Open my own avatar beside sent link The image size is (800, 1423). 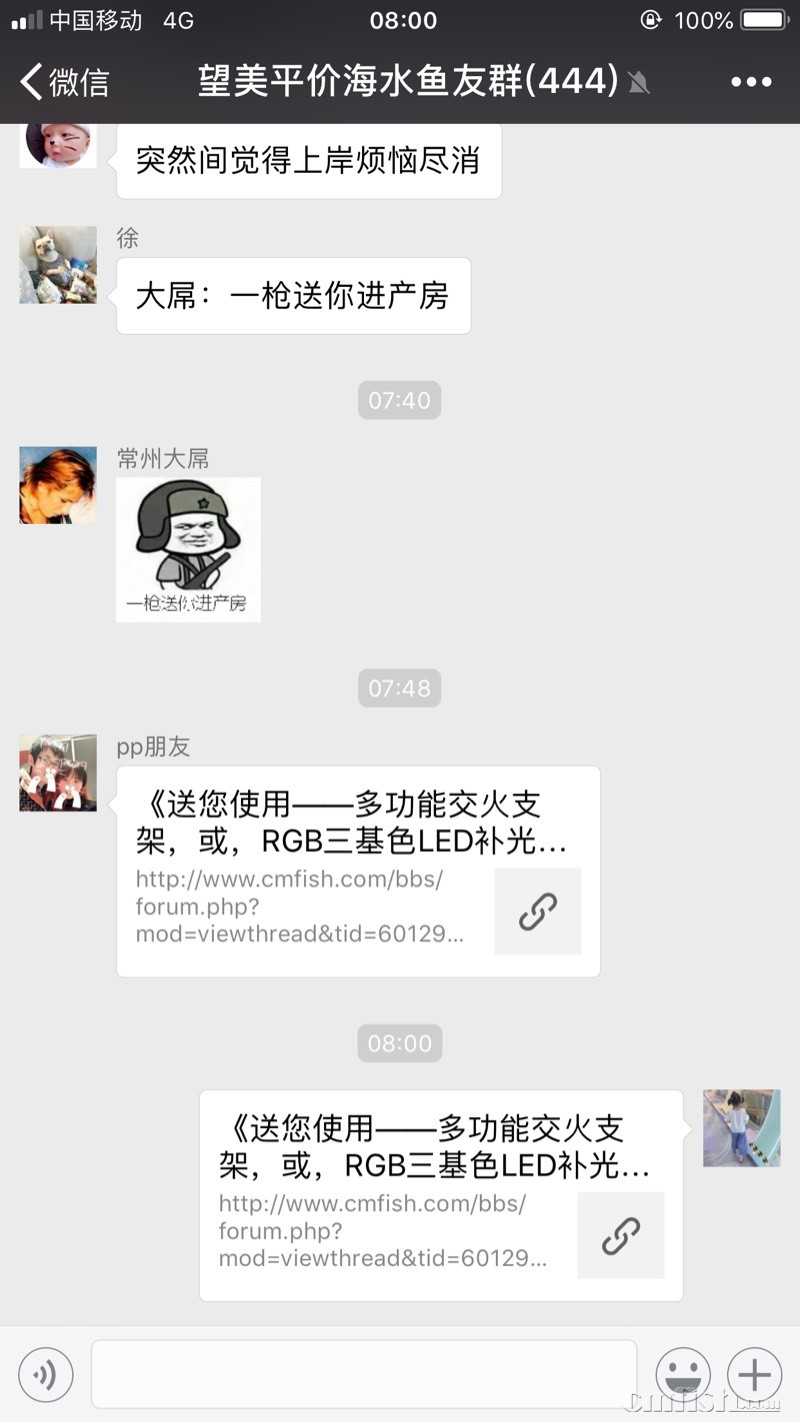741,1128
